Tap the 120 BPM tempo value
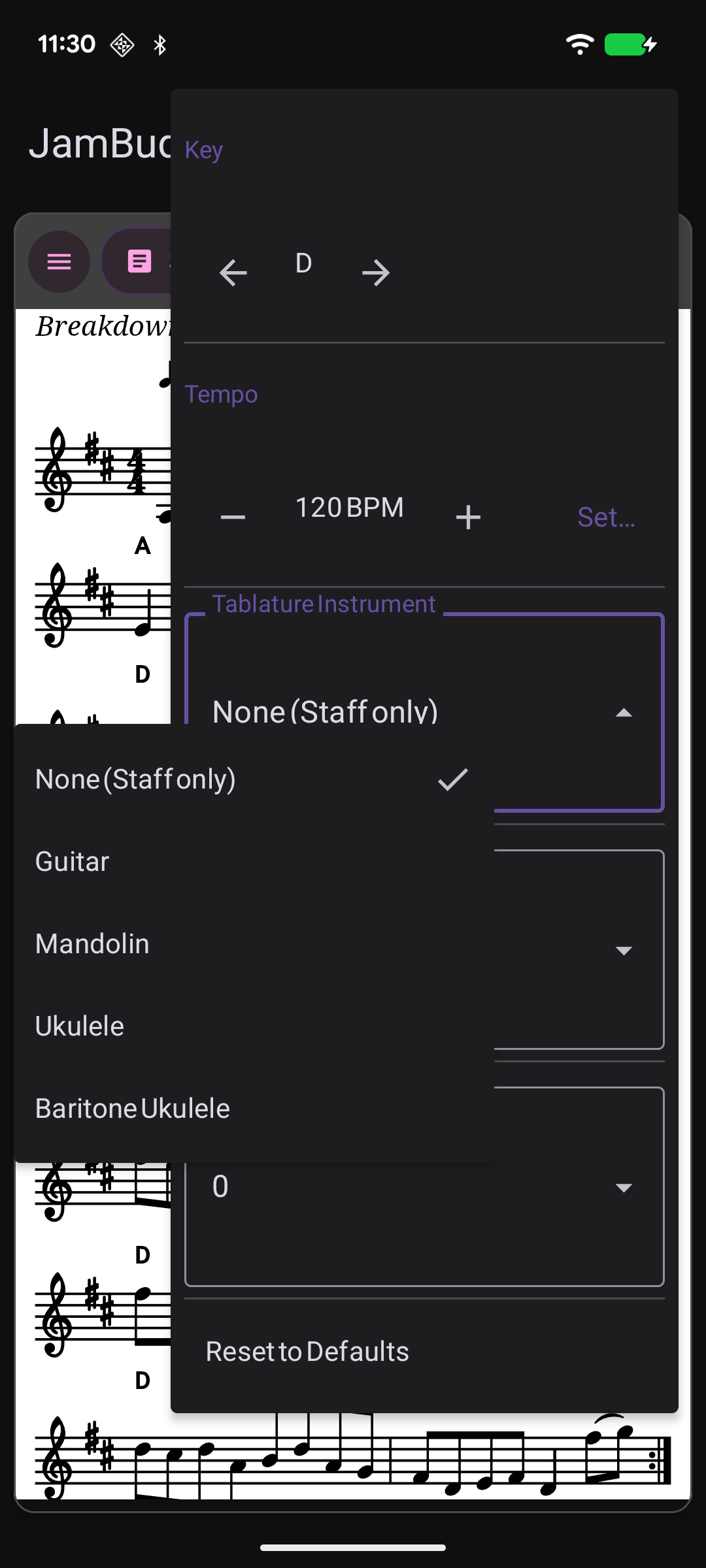 click(x=350, y=508)
